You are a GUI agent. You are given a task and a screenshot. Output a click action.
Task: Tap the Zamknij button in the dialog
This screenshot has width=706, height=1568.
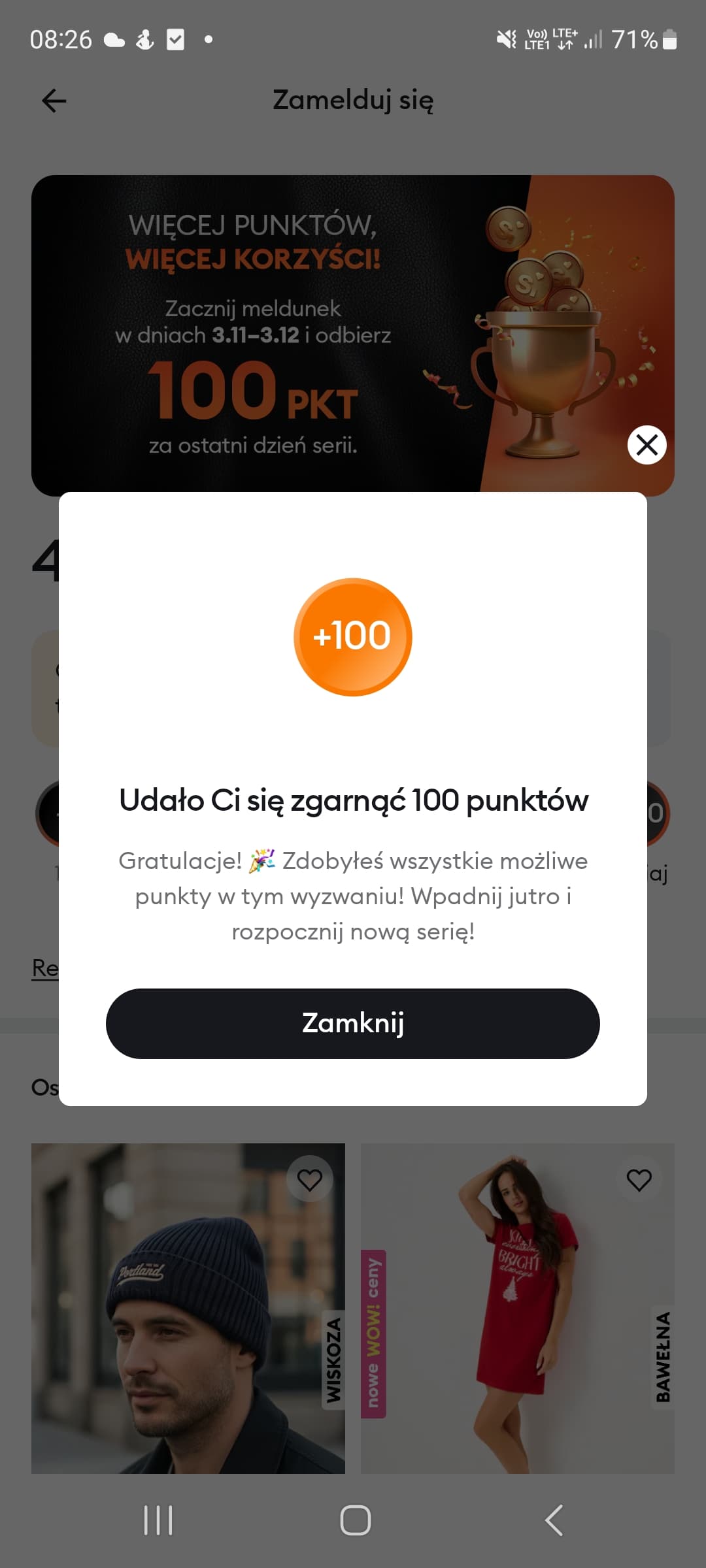click(x=353, y=1023)
